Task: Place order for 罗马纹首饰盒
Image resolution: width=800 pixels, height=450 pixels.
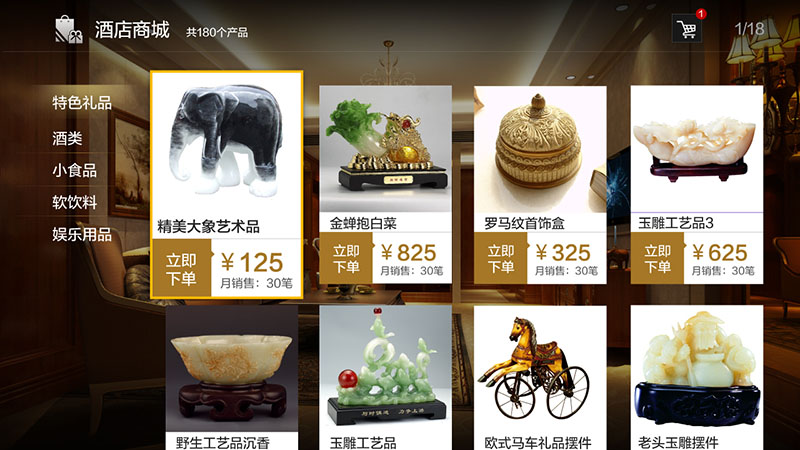Action: pyautogui.click(x=500, y=259)
